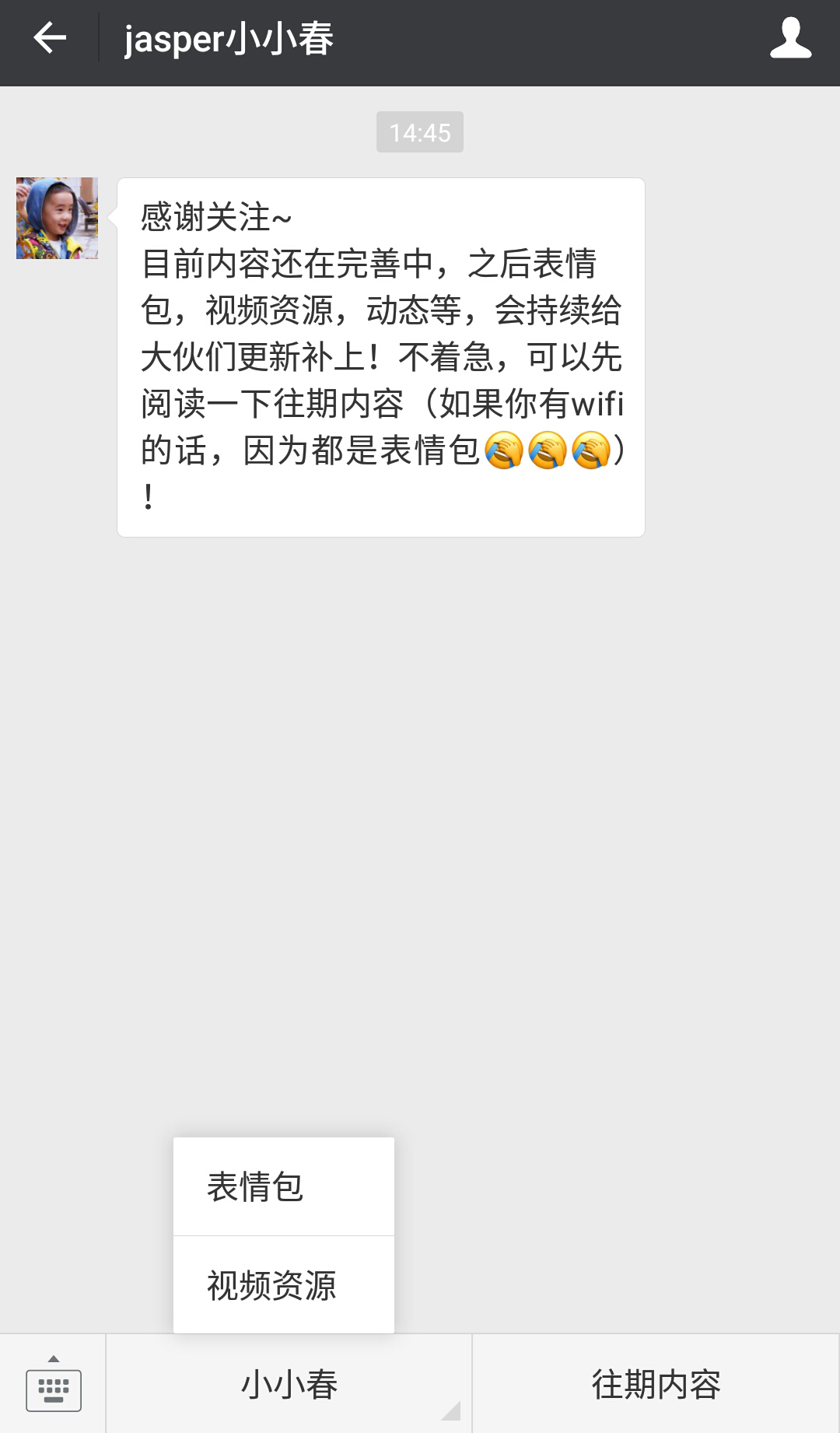The width and height of the screenshot is (840, 1433).
Task: Tap the jasper小小春 avatar picture
Action: point(58,218)
